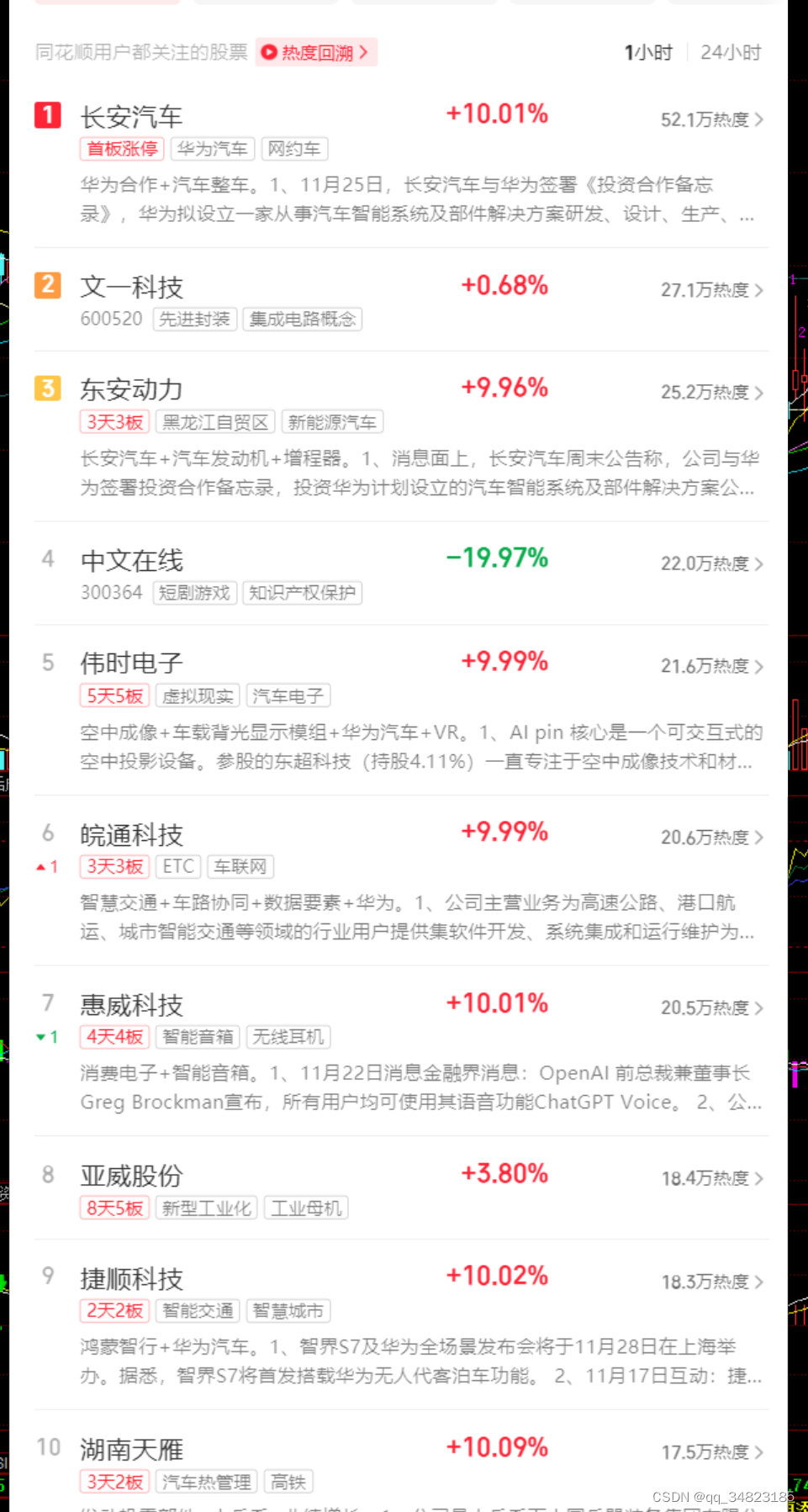Switch to the 24小时 ranking tab

click(x=731, y=52)
